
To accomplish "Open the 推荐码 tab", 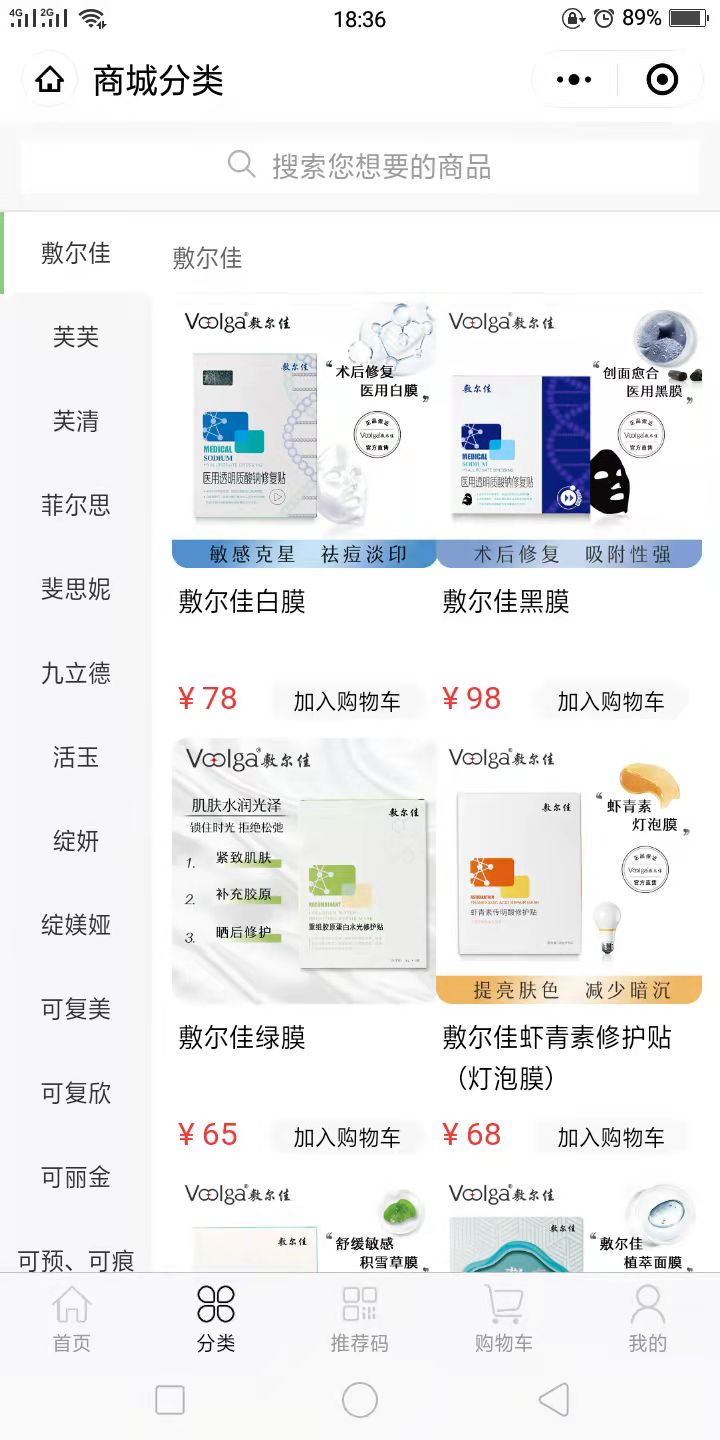I will point(359,1320).
